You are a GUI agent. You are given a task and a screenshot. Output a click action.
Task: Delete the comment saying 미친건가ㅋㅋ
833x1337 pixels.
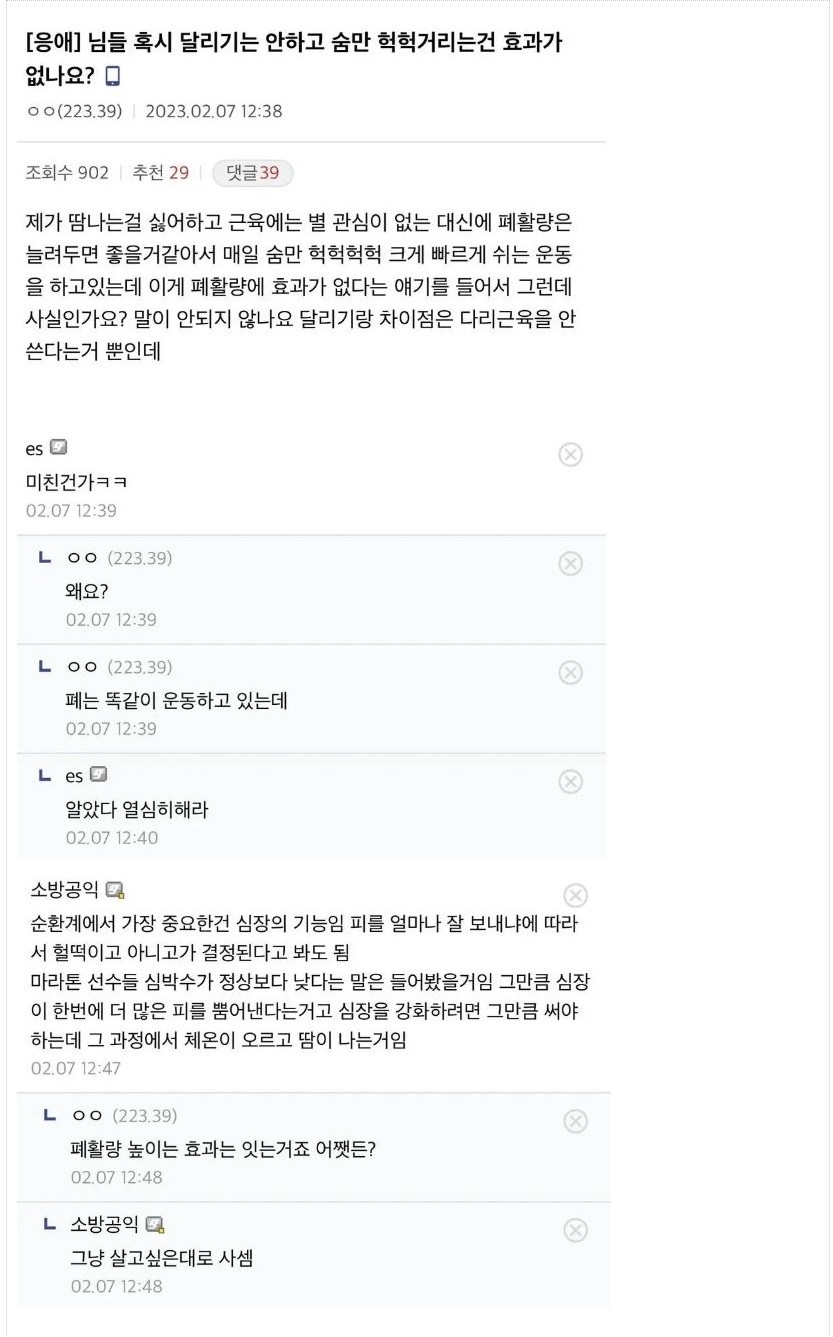570,455
